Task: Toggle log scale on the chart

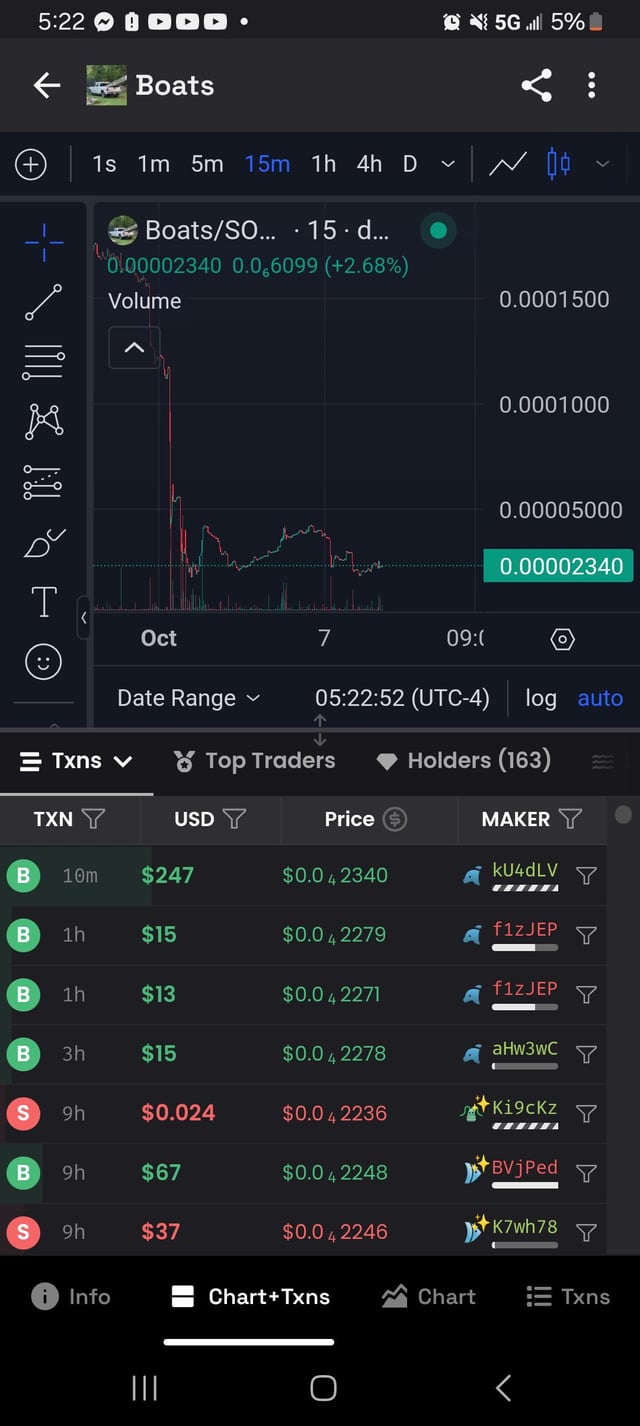Action: coord(540,698)
